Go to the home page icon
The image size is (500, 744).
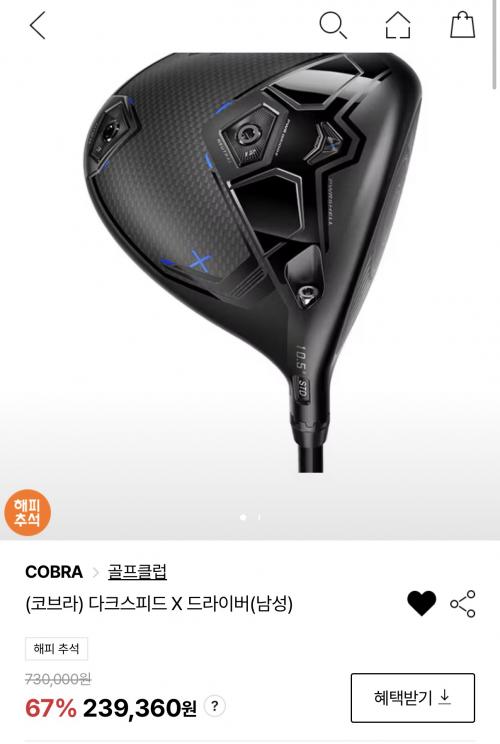click(x=398, y=25)
